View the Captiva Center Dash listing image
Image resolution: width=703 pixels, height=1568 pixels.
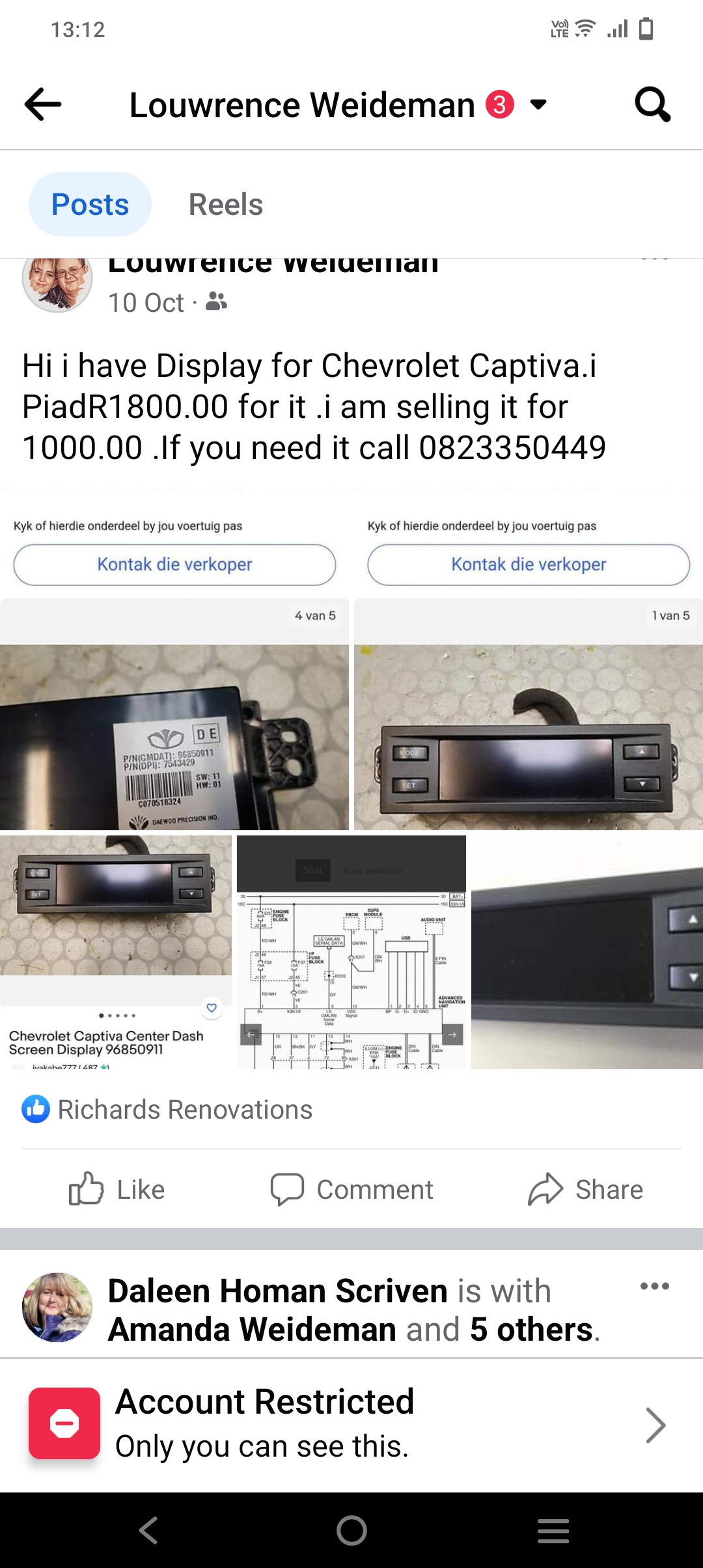coord(116,951)
